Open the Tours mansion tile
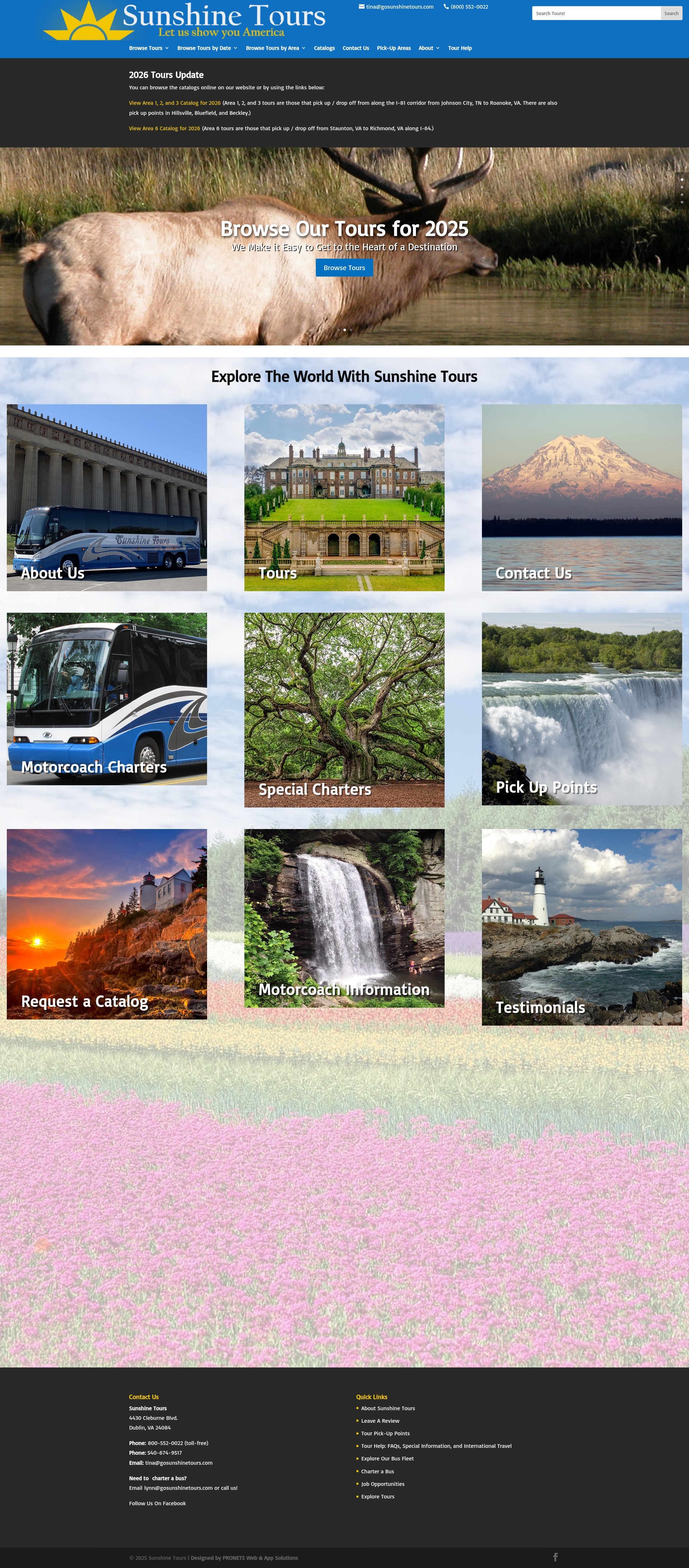The width and height of the screenshot is (689, 1568). click(344, 497)
